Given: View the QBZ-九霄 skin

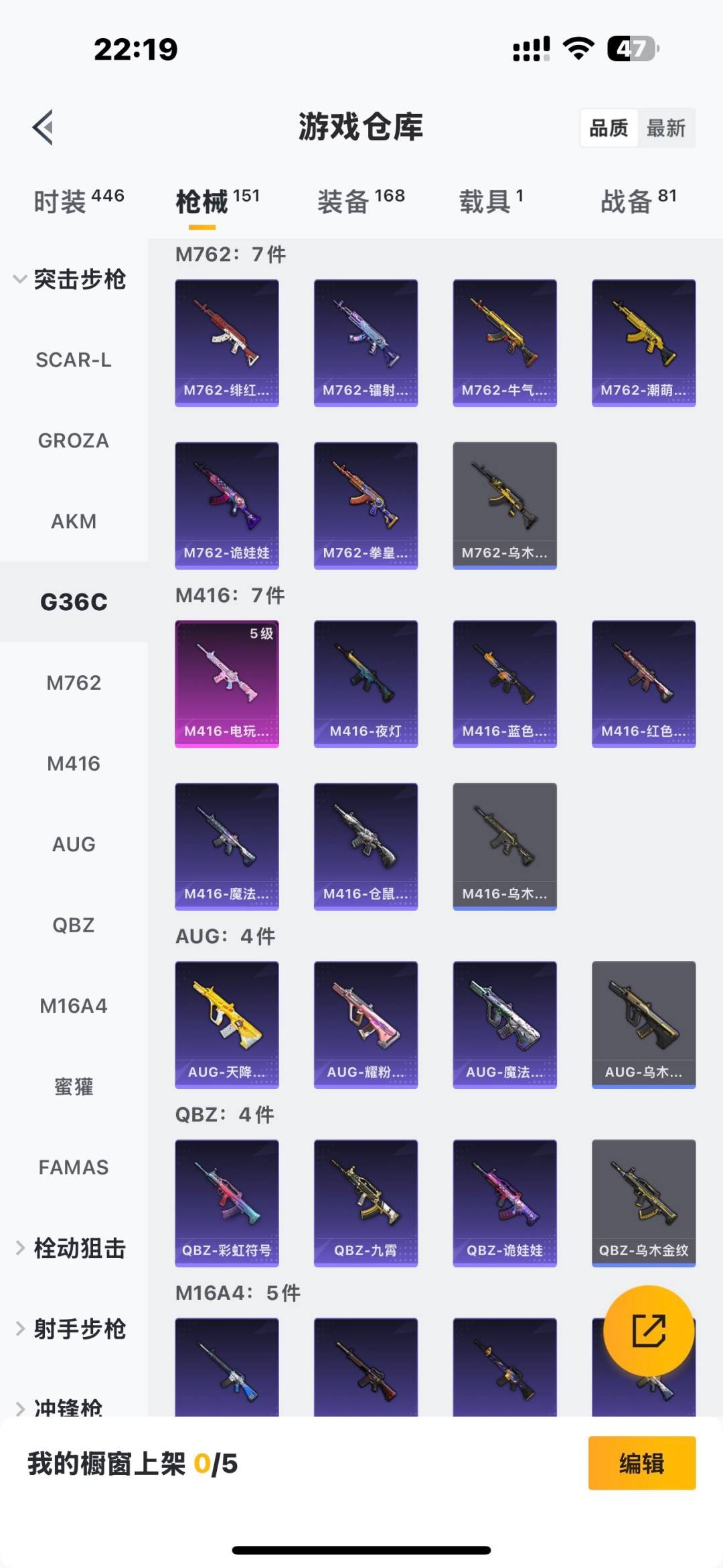Looking at the screenshot, I should click(366, 1203).
